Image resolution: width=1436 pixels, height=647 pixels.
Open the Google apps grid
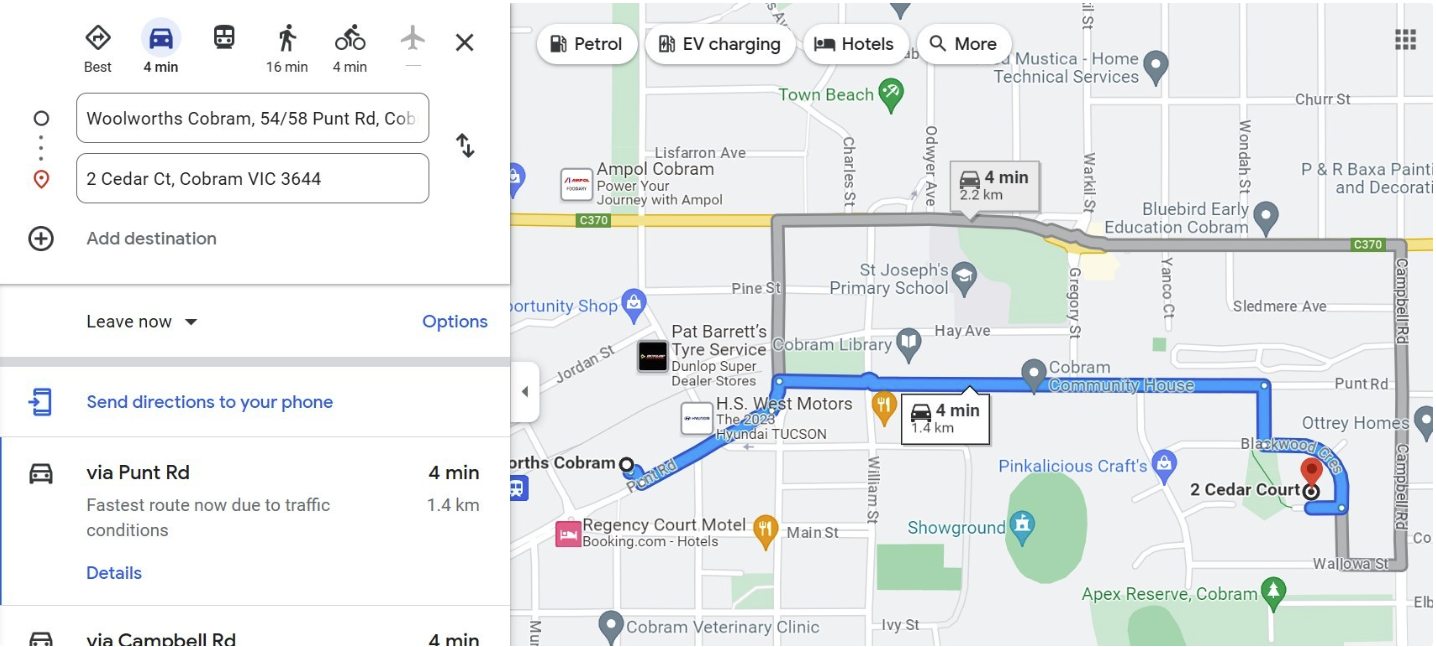coord(1405,40)
